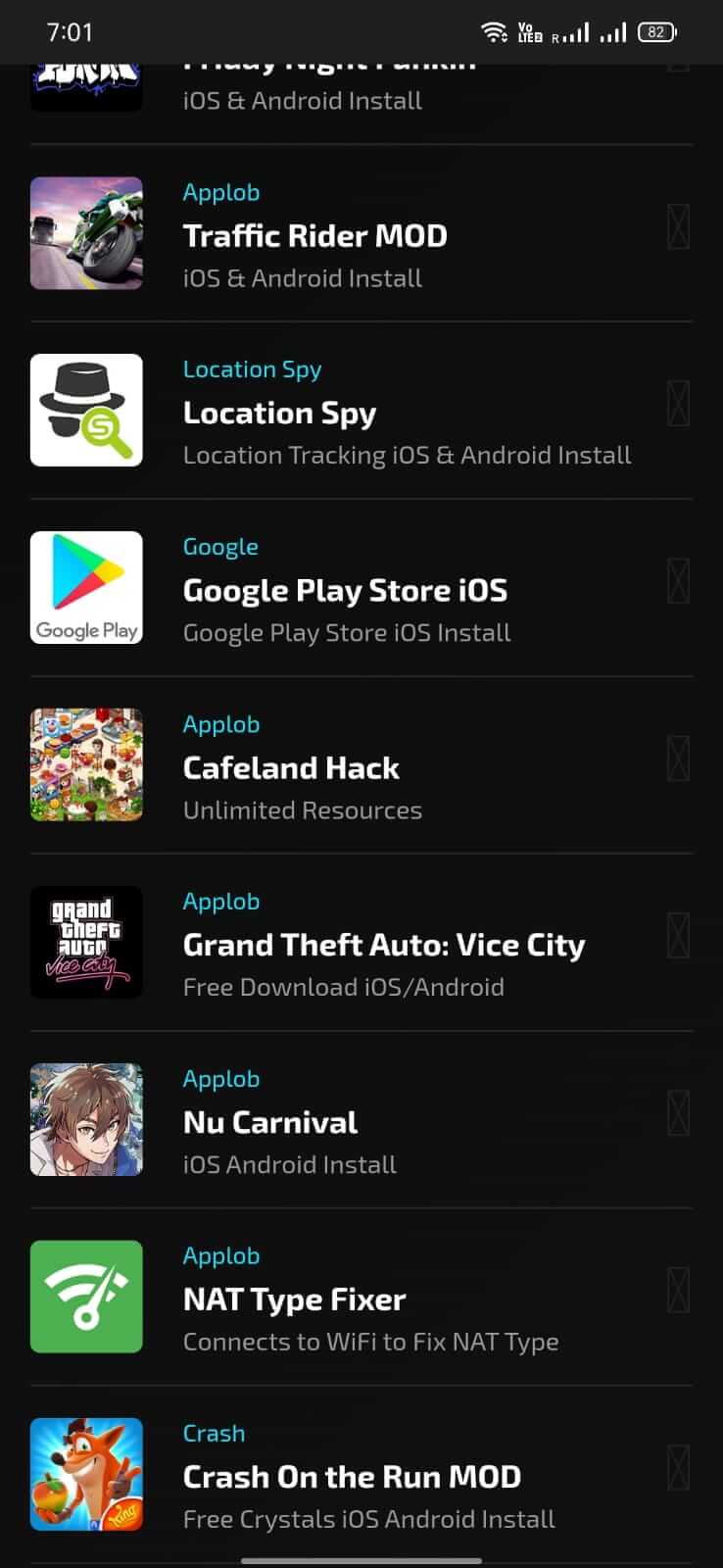
Task: Tap the green NAT Type Fixer WiFi icon
Action: [x=86, y=1297]
